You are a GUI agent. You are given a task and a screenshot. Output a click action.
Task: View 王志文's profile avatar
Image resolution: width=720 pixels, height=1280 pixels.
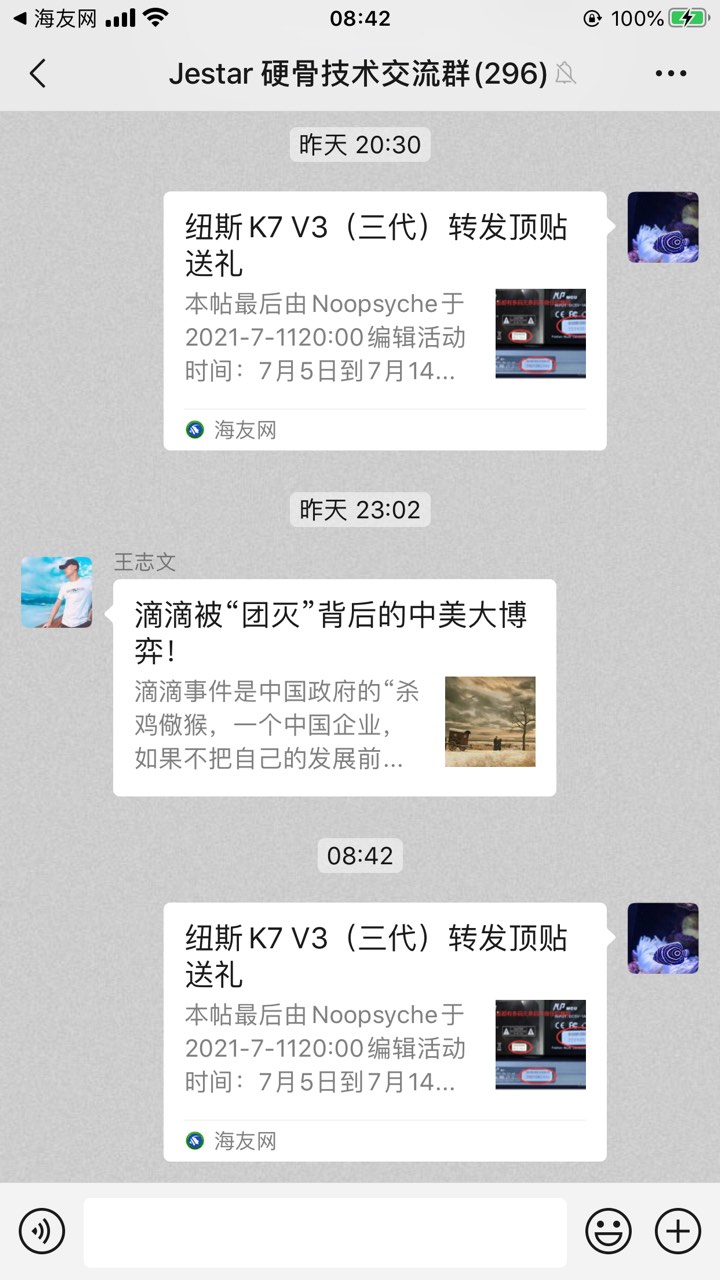(x=56, y=592)
